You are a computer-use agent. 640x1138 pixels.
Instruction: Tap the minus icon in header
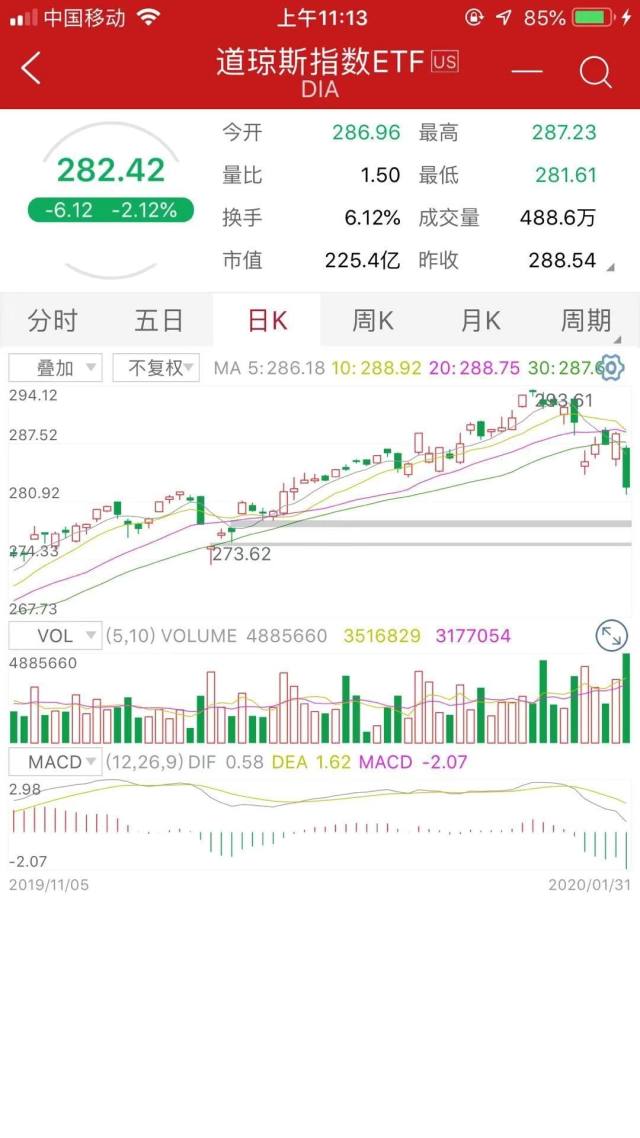coord(527,71)
